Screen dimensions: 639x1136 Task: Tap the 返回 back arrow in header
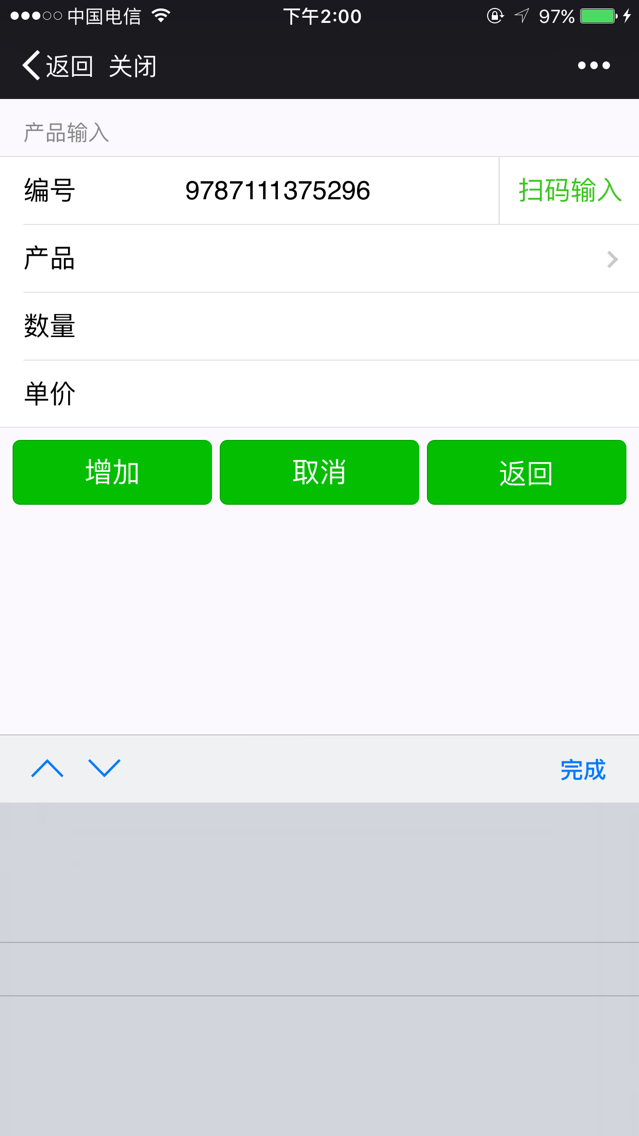(57, 66)
